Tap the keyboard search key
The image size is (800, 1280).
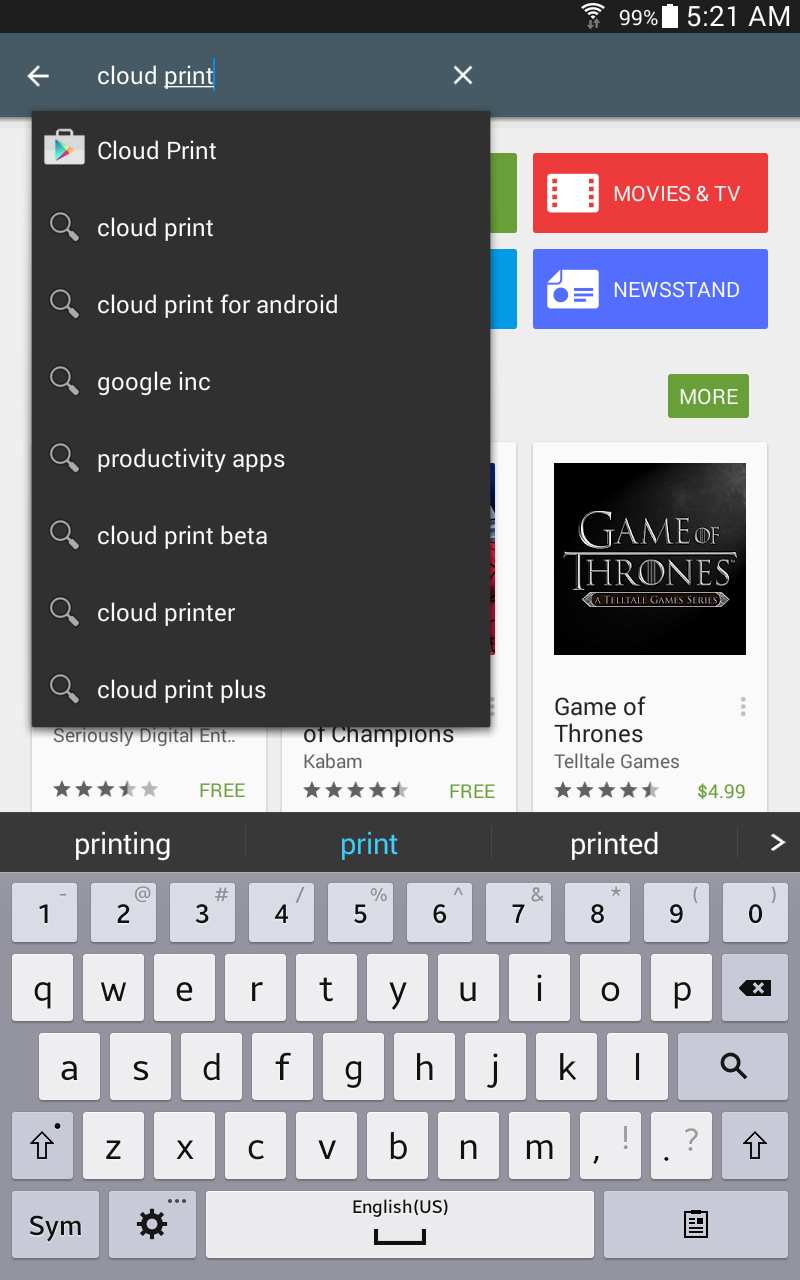(733, 1067)
